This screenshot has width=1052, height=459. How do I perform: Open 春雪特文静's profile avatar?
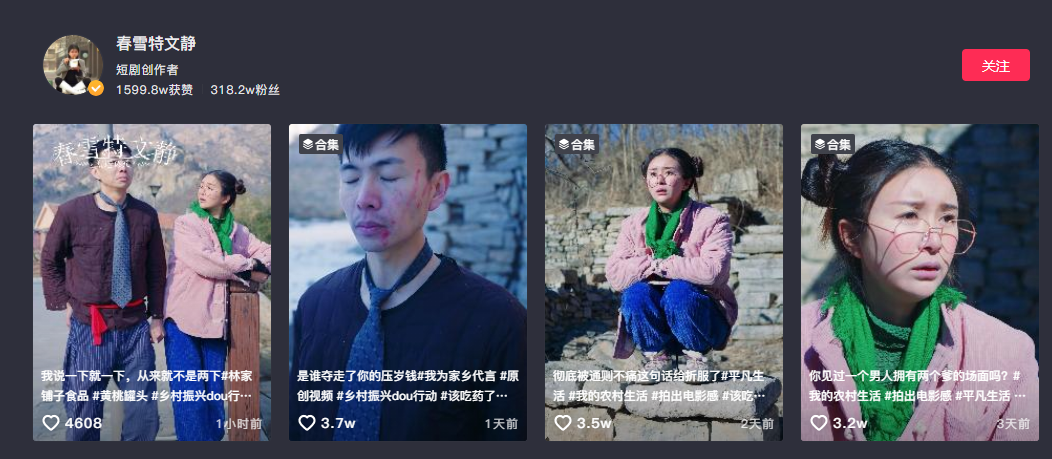pyautogui.click(x=73, y=65)
